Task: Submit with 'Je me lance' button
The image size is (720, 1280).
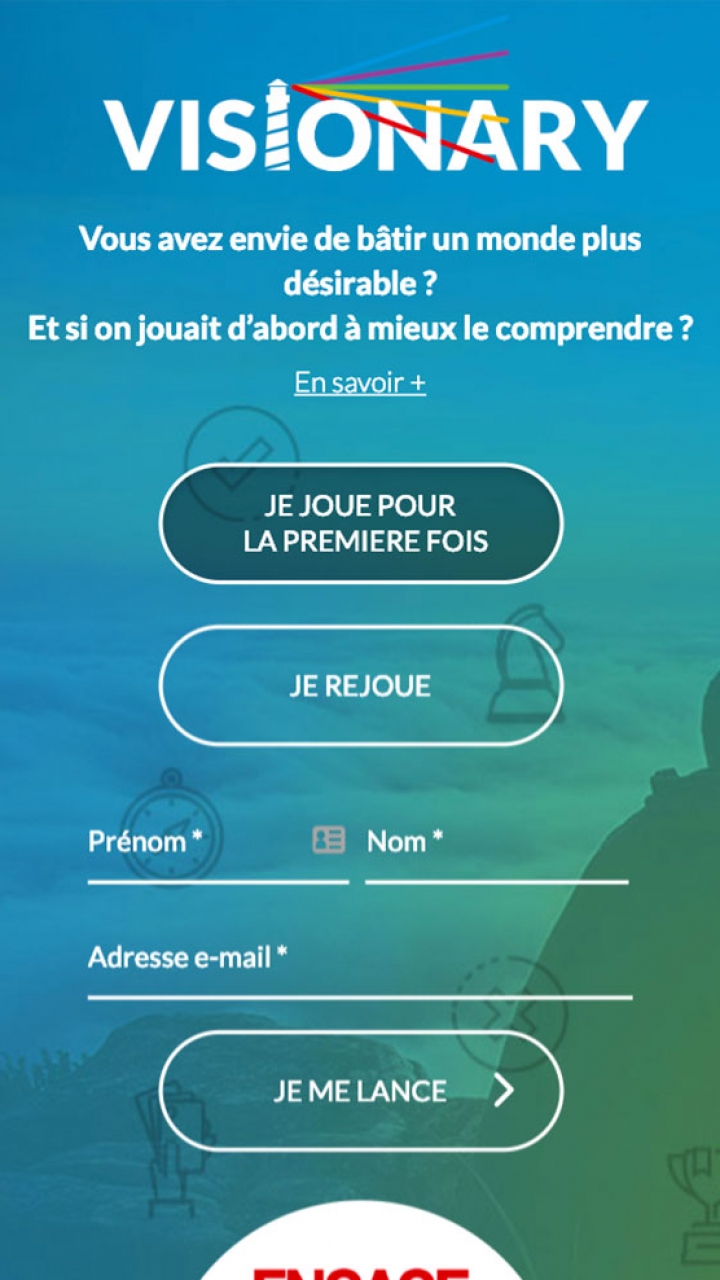Action: pyautogui.click(x=360, y=1091)
